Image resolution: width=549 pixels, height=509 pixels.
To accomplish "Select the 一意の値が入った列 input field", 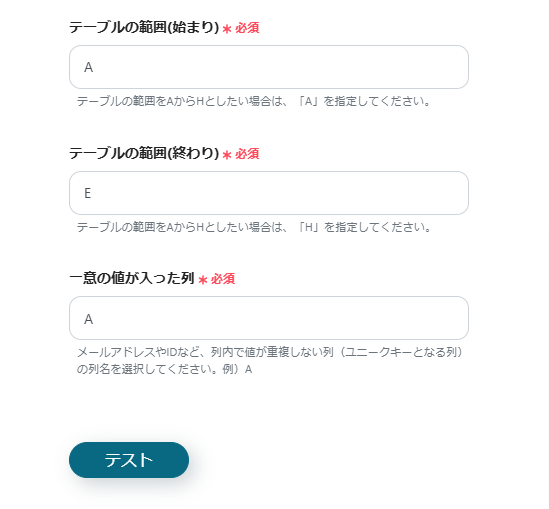I will click(269, 318).
